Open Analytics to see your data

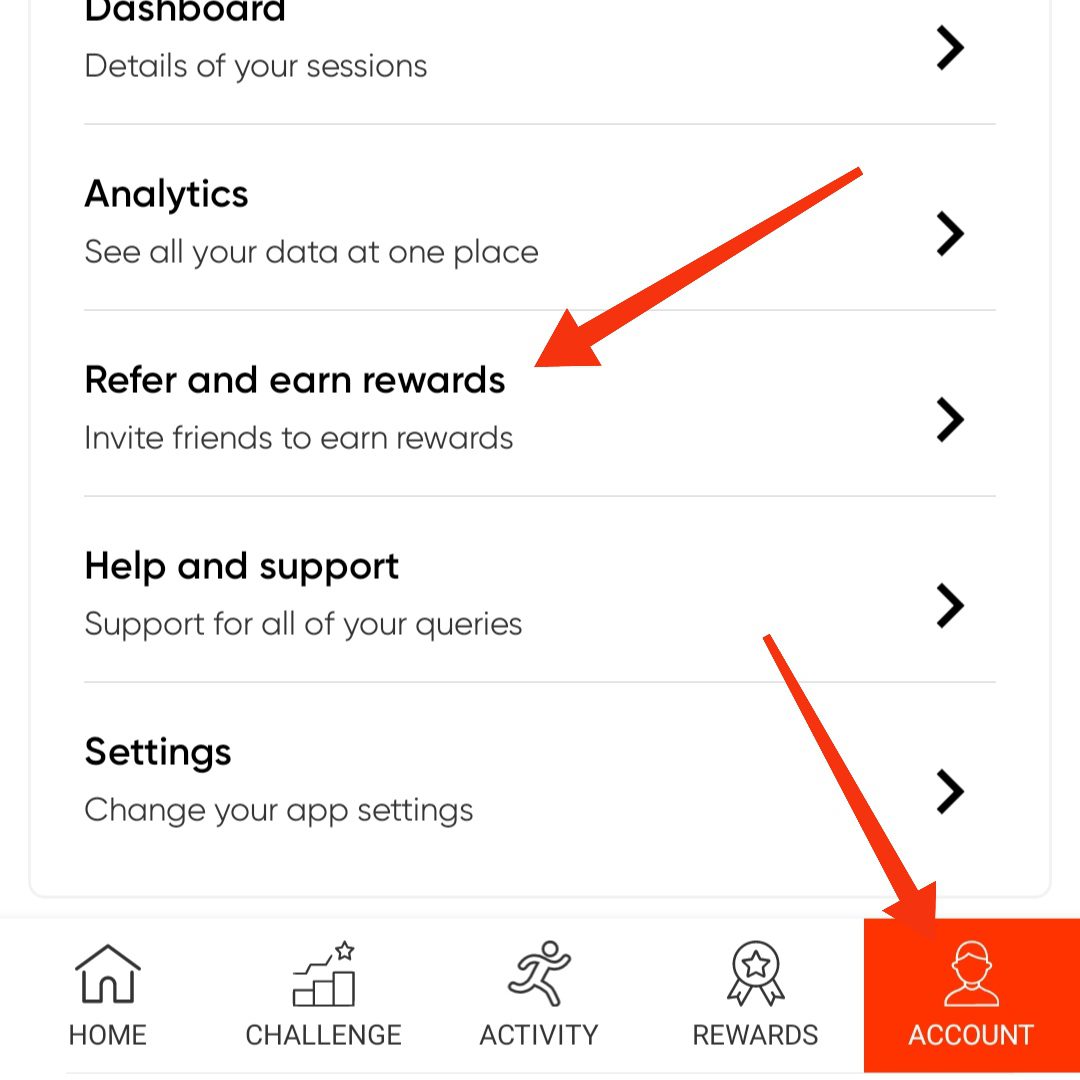540,222
